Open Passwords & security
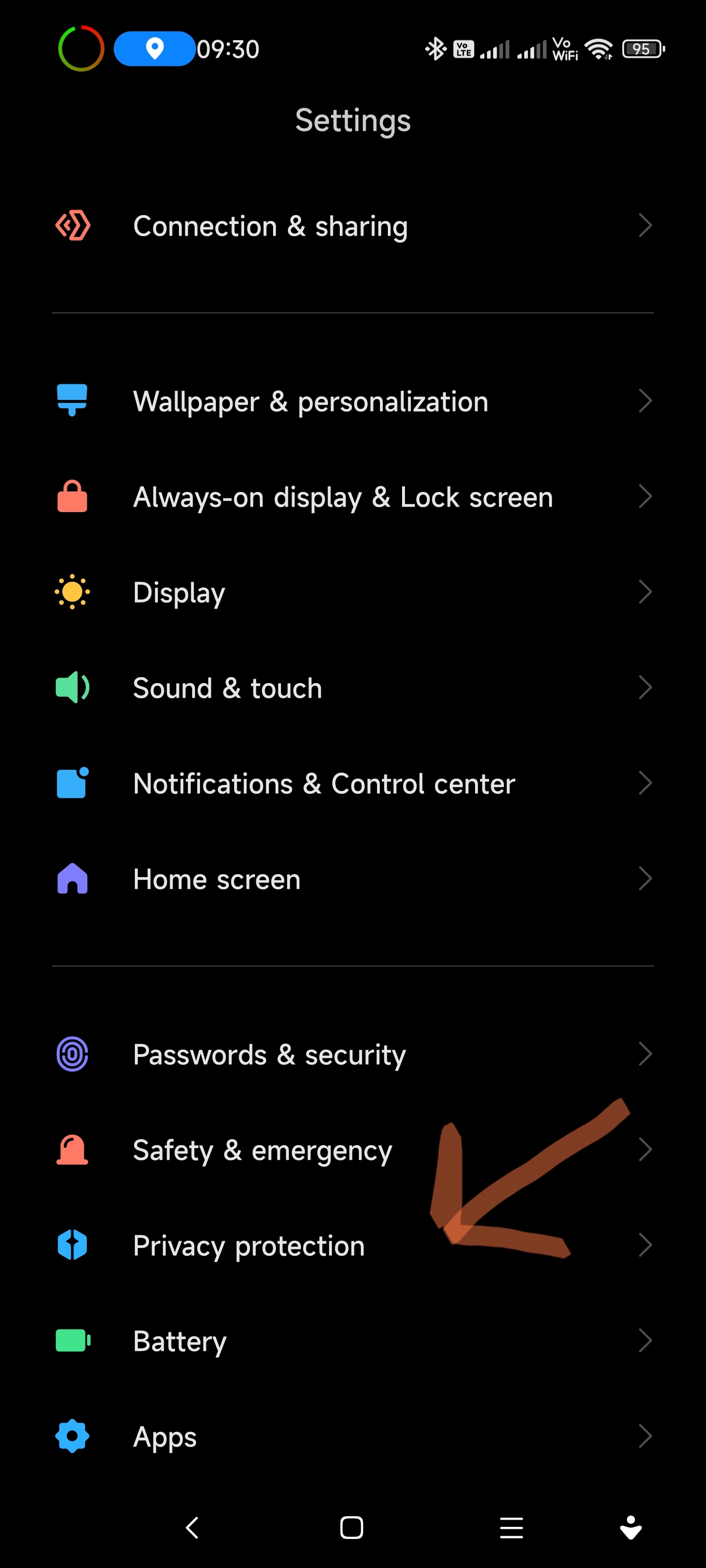706x1568 pixels. tap(353, 1054)
